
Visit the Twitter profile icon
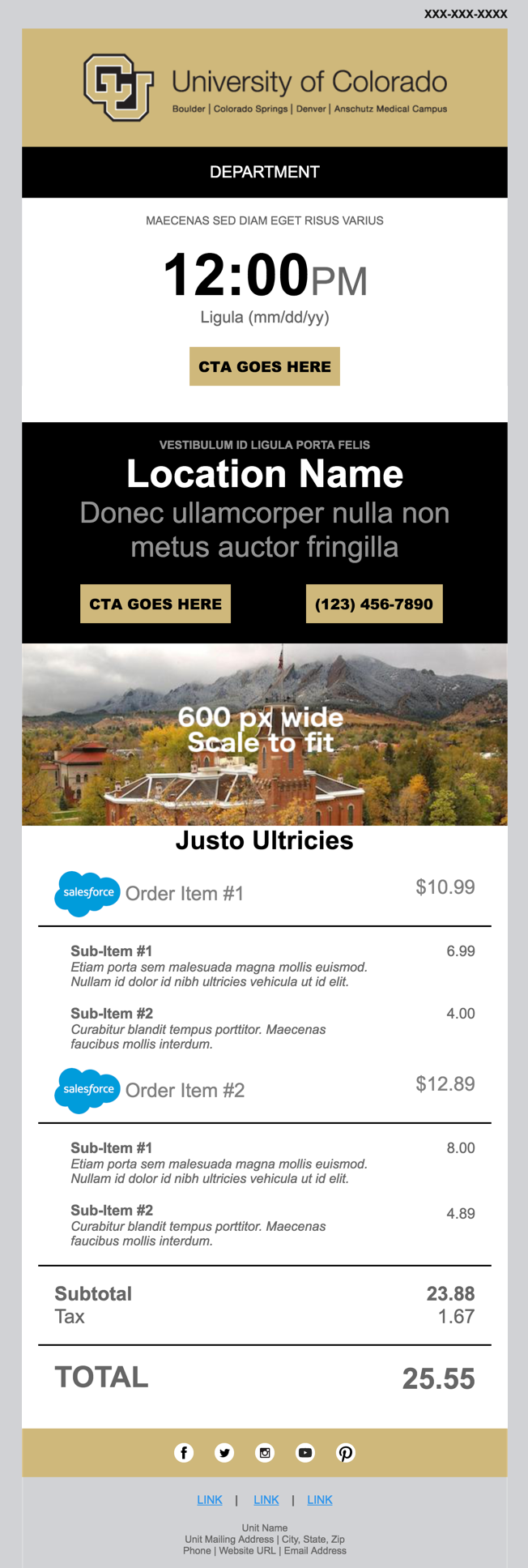click(224, 1453)
